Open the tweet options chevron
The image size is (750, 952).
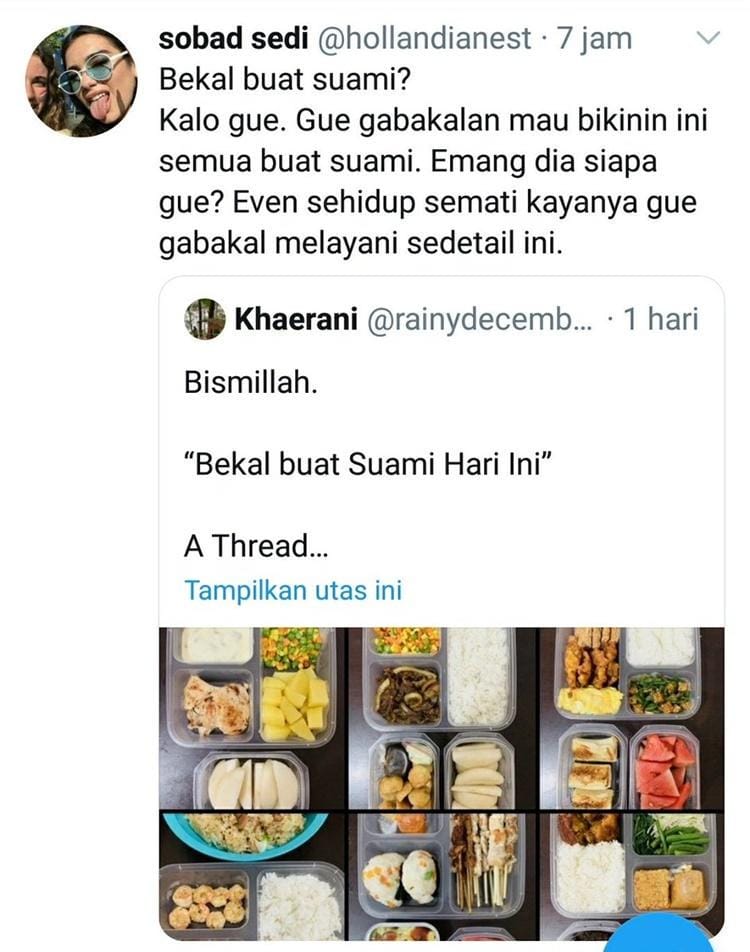point(707,40)
